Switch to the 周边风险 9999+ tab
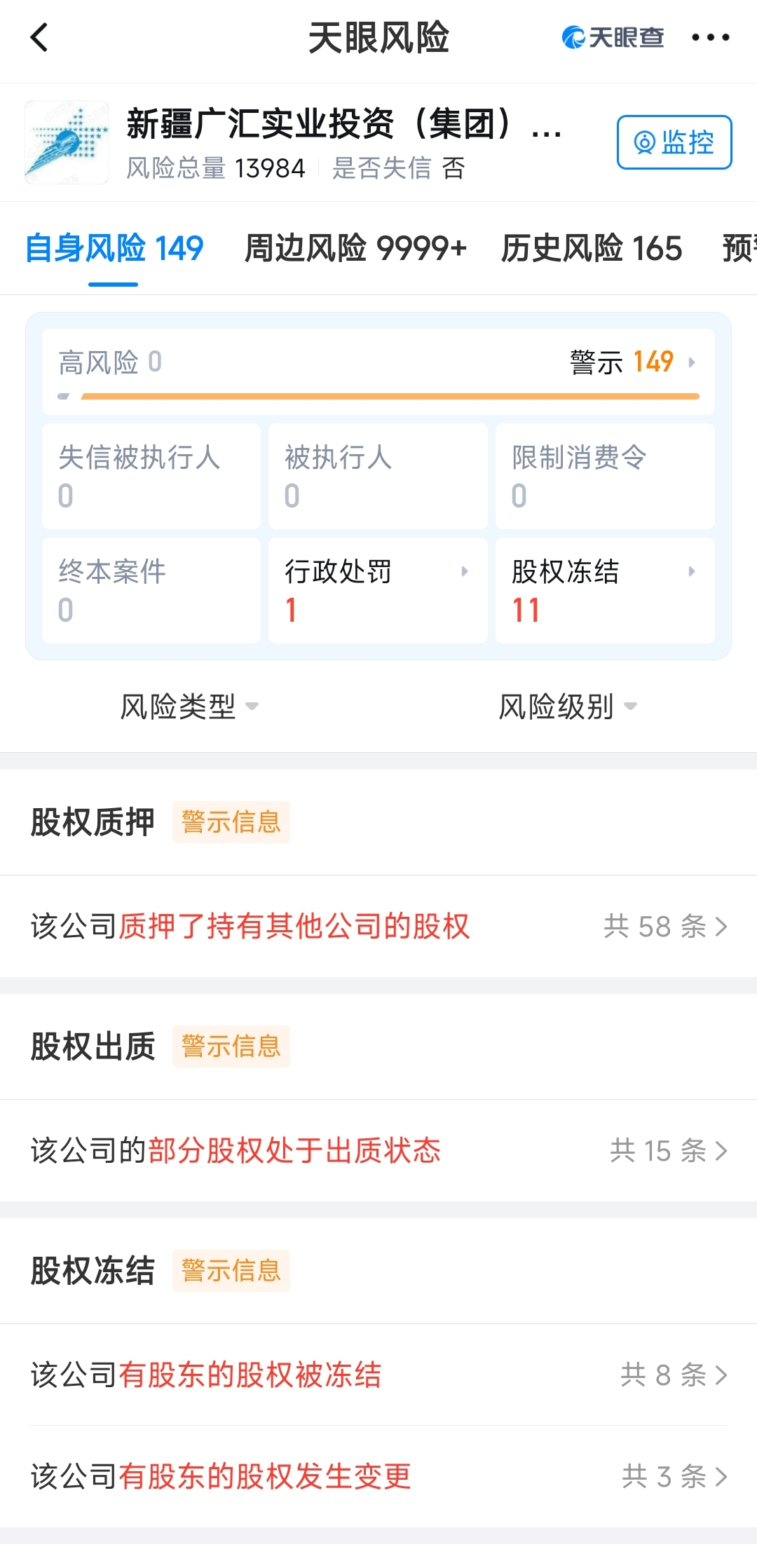The image size is (757, 1568). [x=355, y=248]
